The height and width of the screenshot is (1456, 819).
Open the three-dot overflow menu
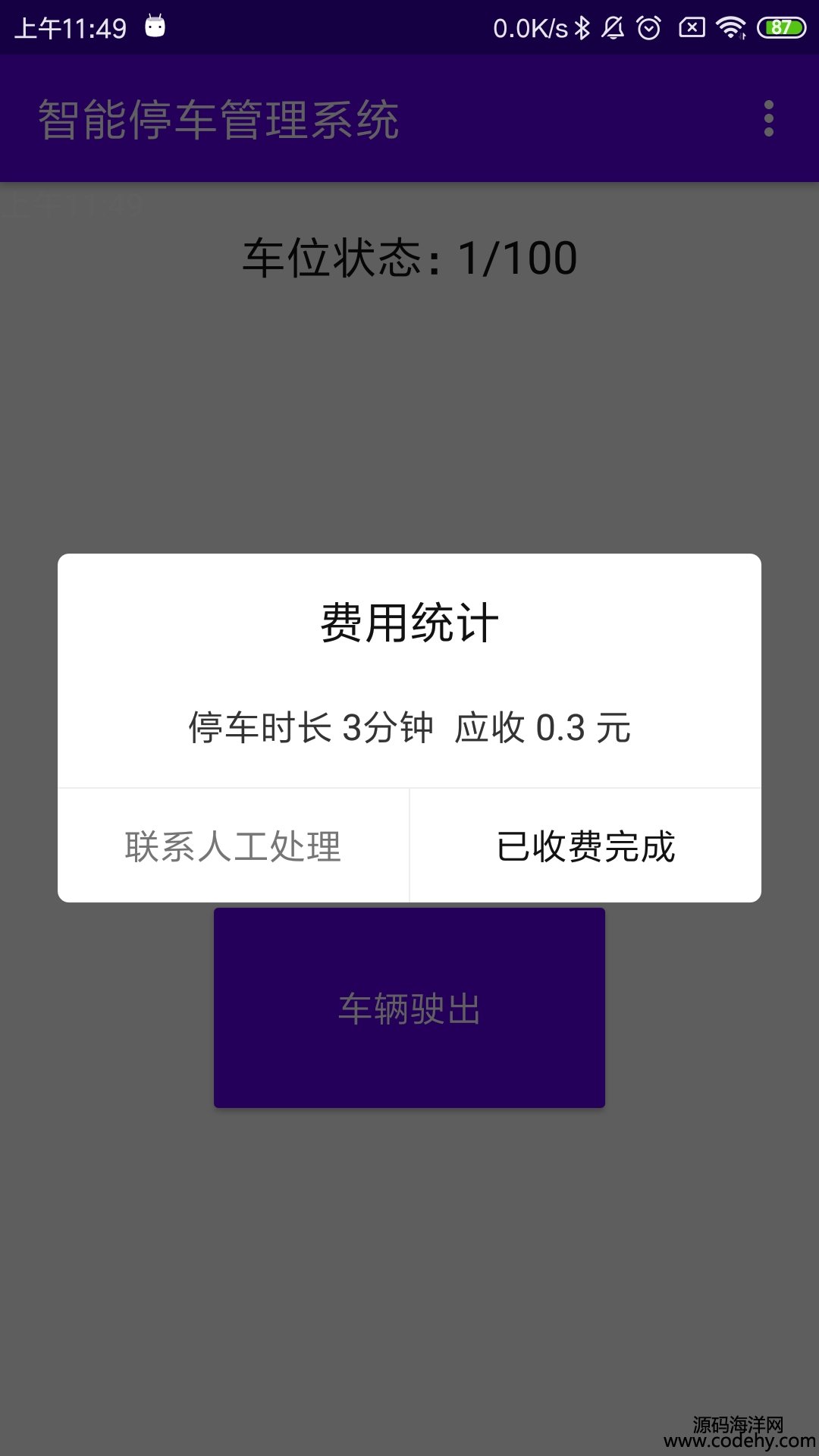click(x=769, y=118)
